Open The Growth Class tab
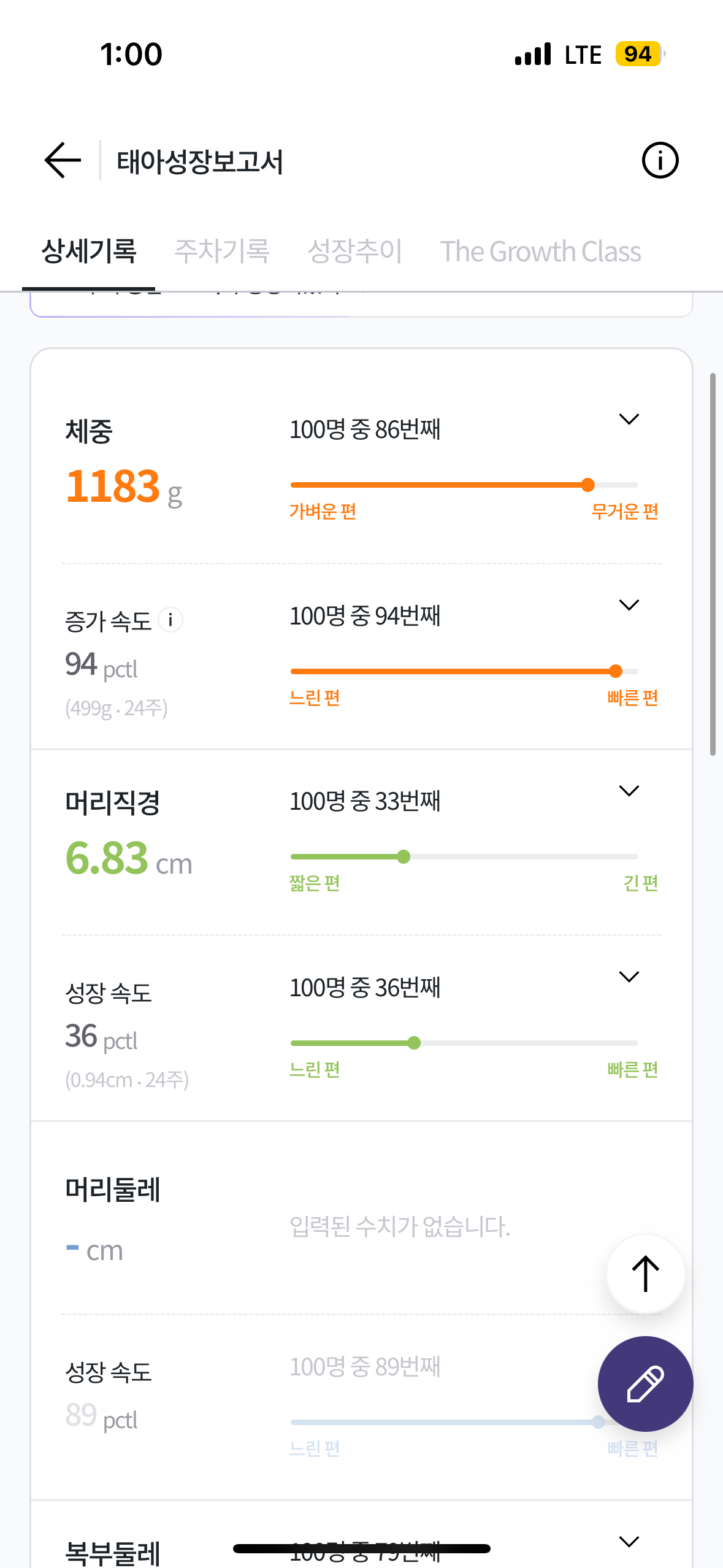 coord(540,252)
